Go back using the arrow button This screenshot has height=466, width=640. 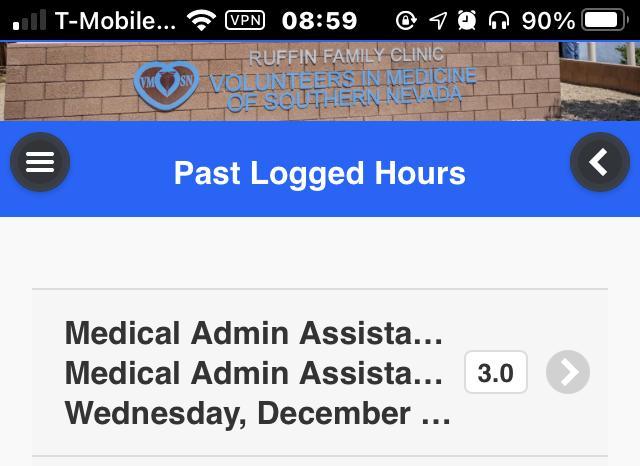599,162
